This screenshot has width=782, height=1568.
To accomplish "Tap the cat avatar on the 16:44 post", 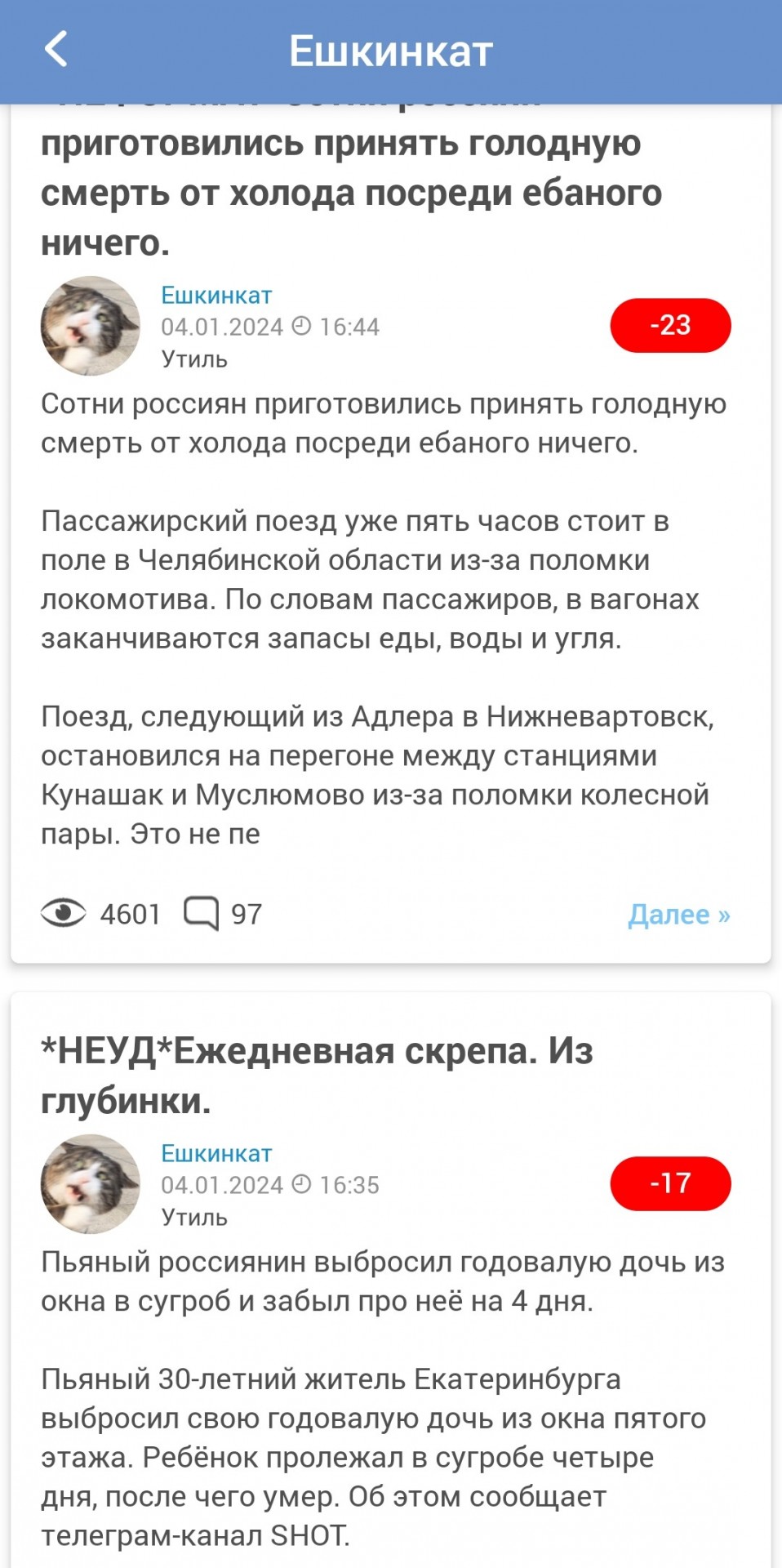I will (91, 326).
